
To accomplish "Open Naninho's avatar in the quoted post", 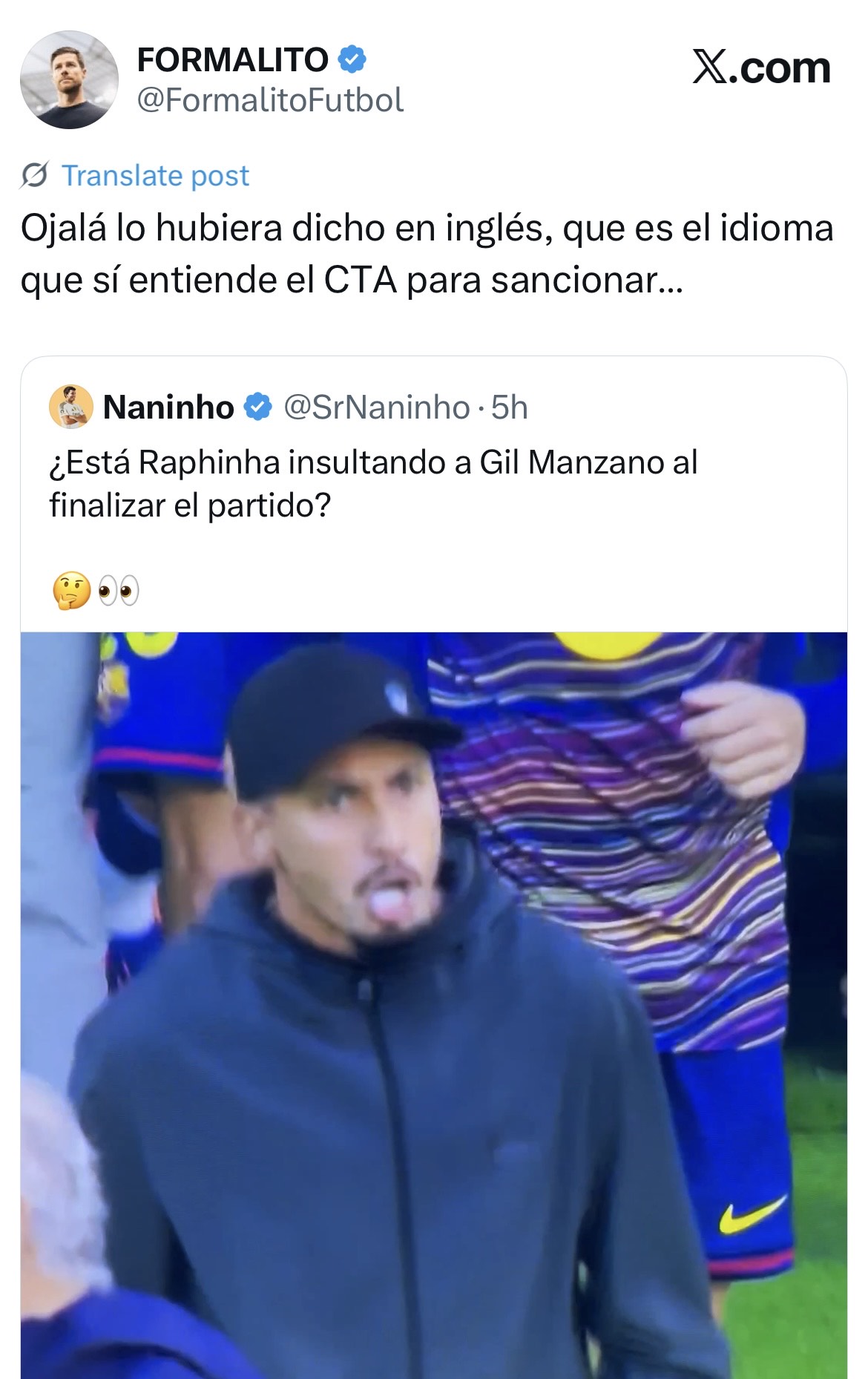I will tap(71, 407).
